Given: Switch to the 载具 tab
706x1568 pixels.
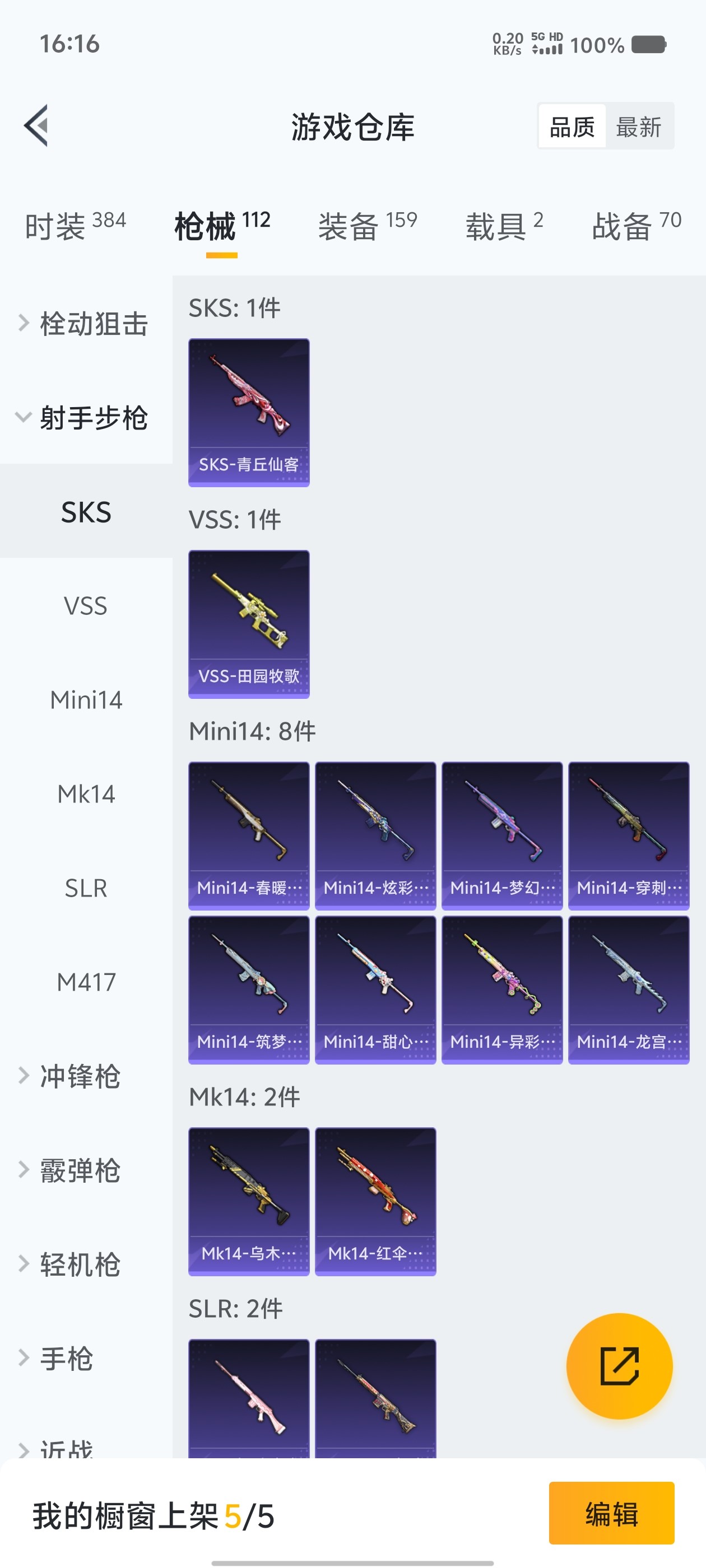Looking at the screenshot, I should click(504, 226).
